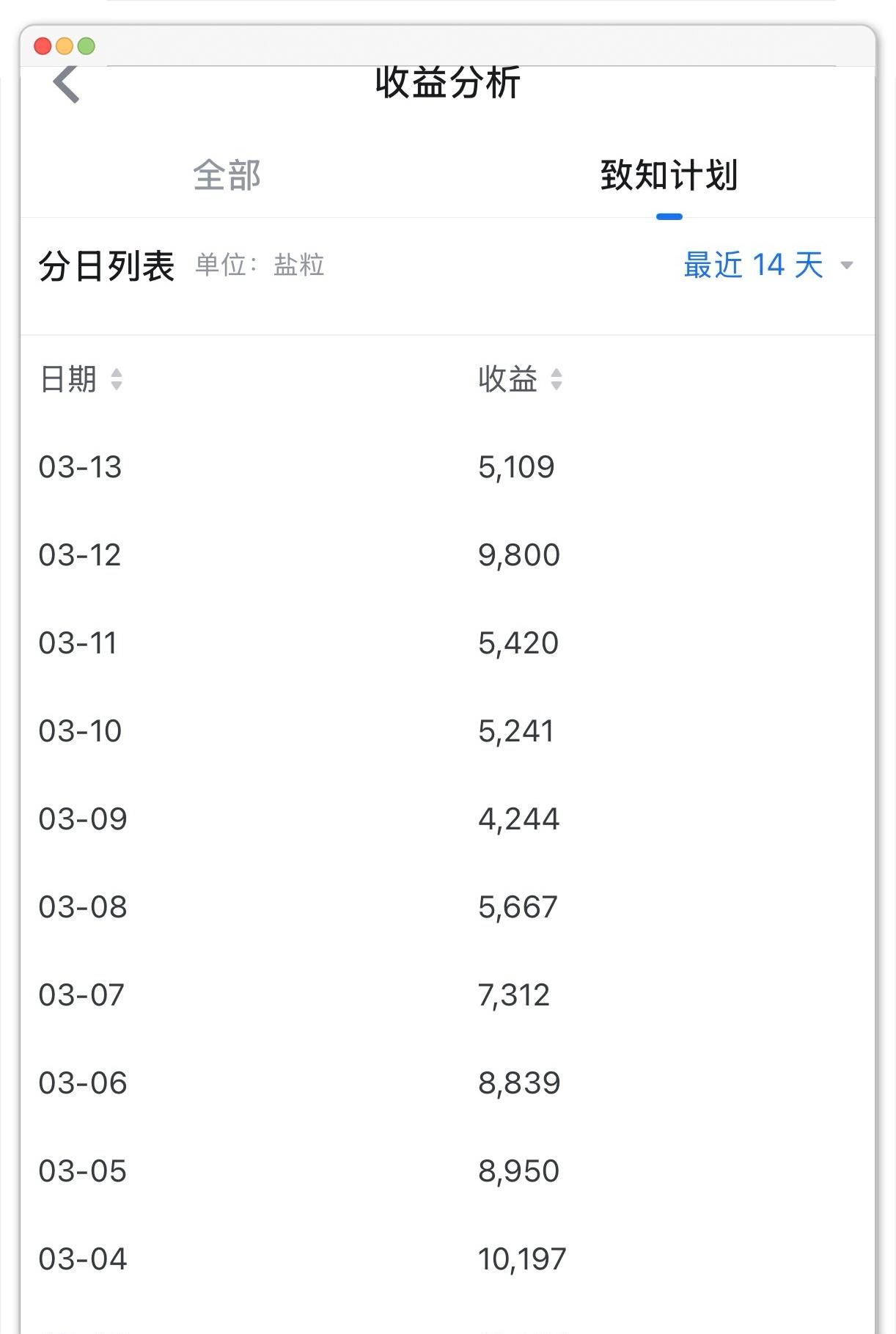This screenshot has height=1334, width=896.
Task: Select the 致知计划 tab
Action: click(x=669, y=176)
